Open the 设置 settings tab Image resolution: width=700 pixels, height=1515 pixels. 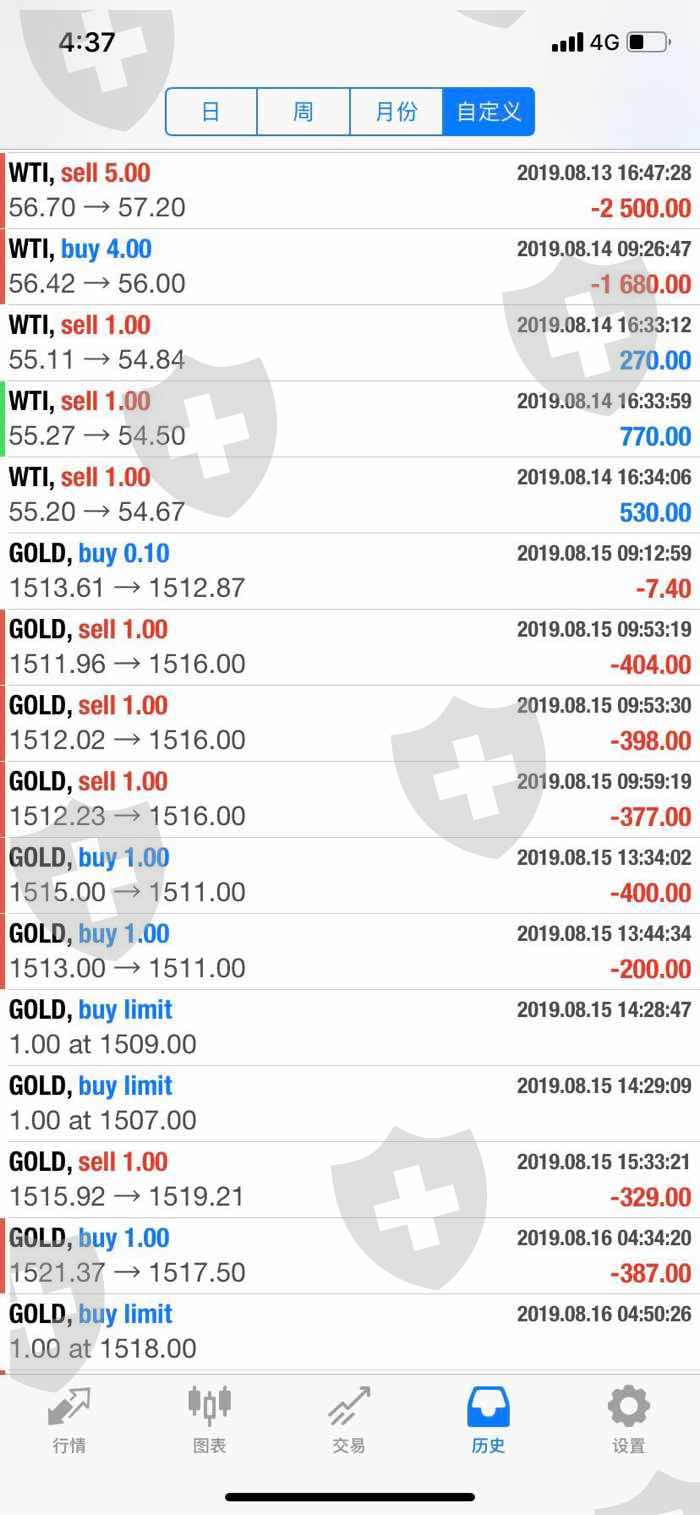[x=629, y=1420]
